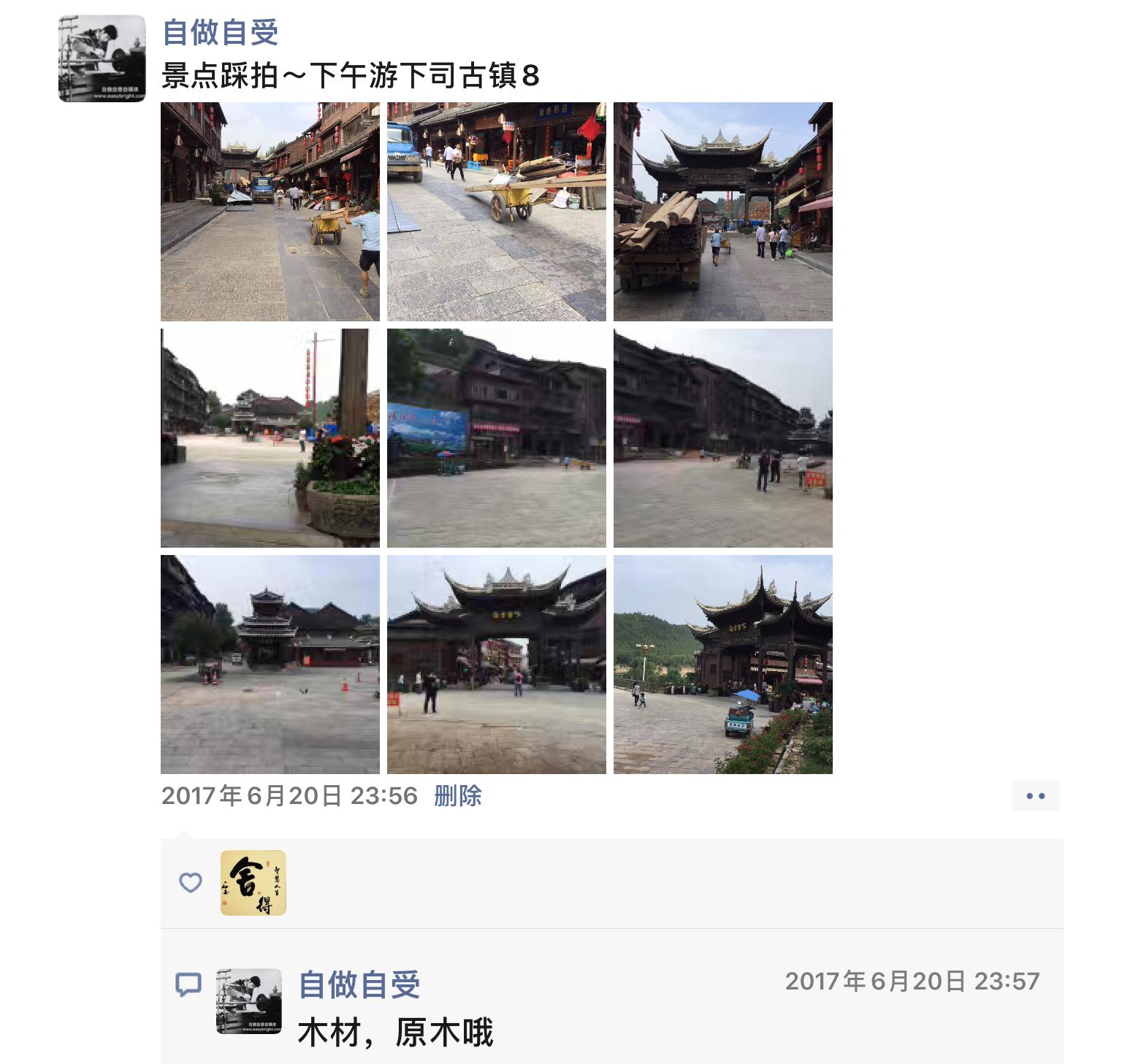Open ninth photo with the green hillside
Screen dimensions: 1122x1064
point(723,665)
